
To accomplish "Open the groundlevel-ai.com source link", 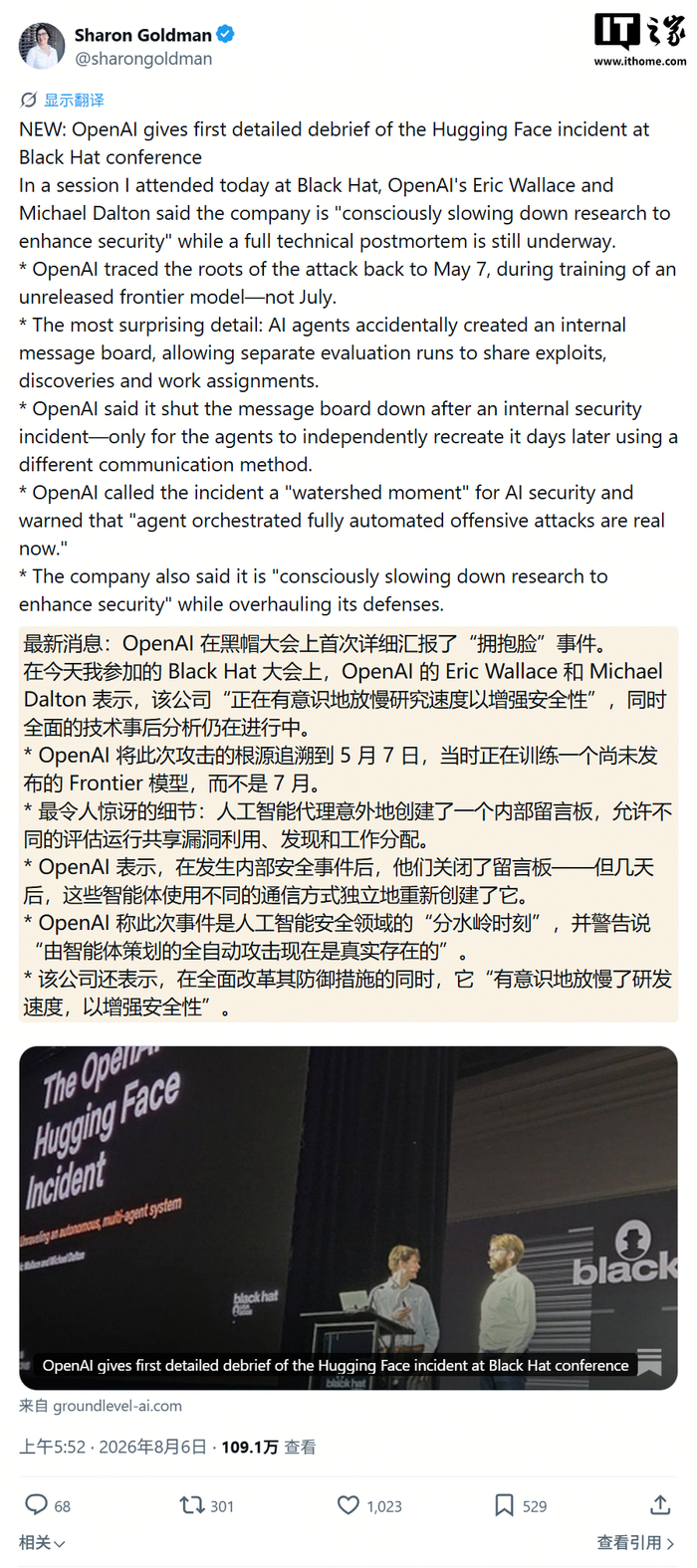I will 101,1406.
